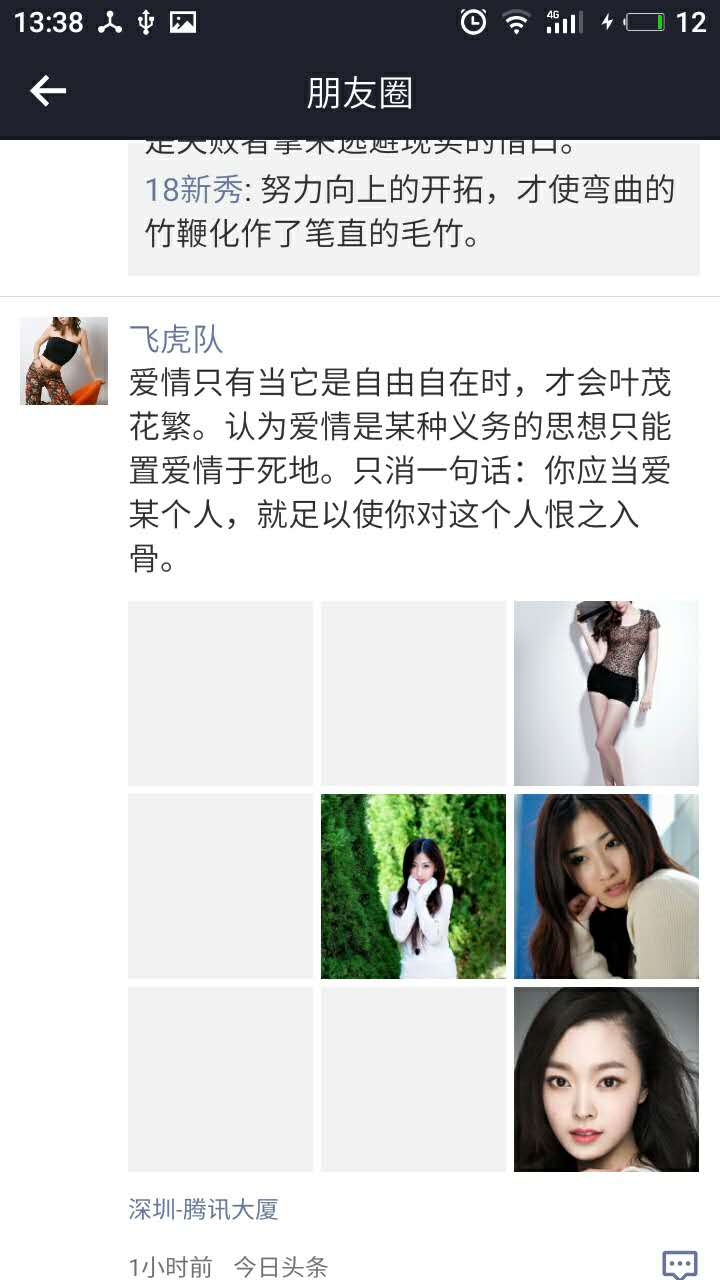The width and height of the screenshot is (720, 1280).
Task: Go back from 朋友圈
Action: [x=47, y=92]
